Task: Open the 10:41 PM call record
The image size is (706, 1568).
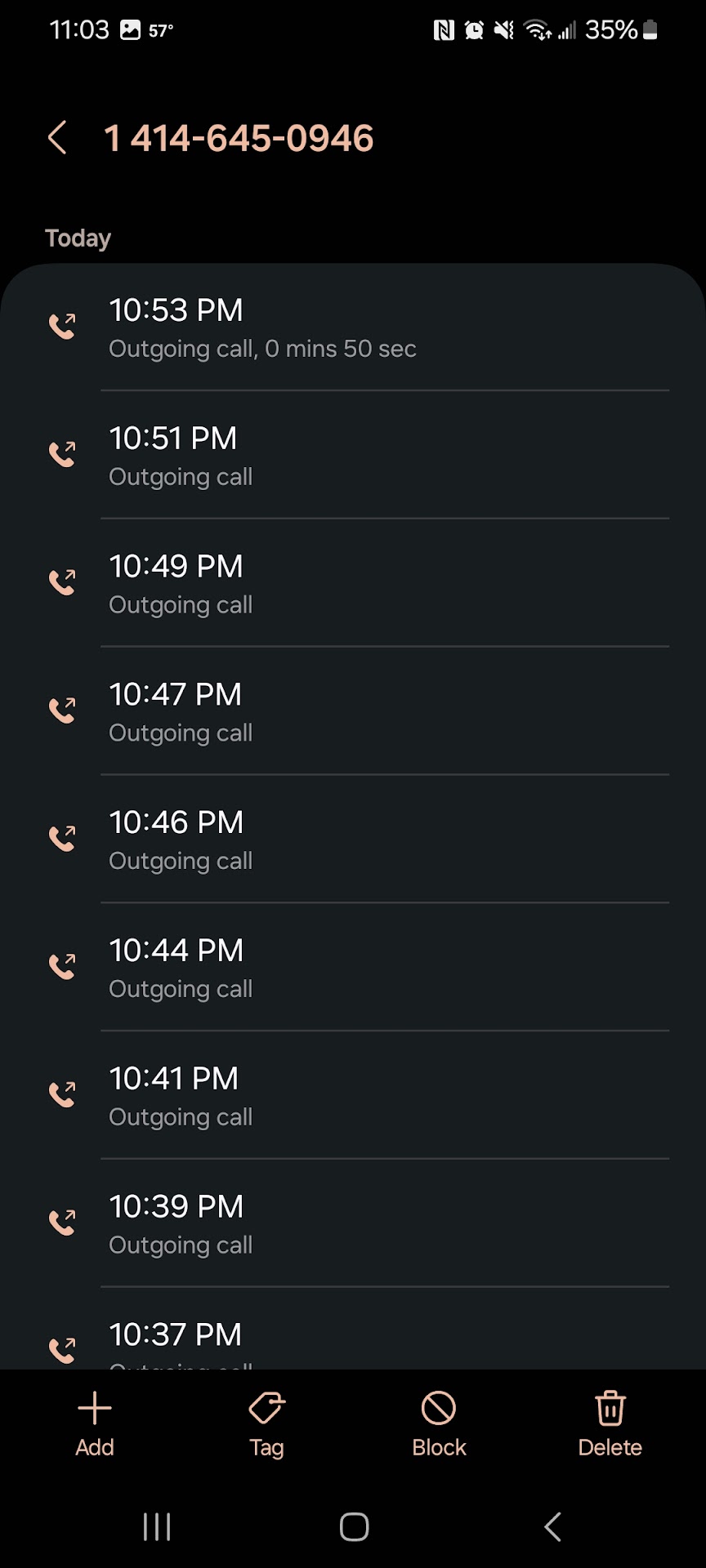Action: tap(353, 1097)
